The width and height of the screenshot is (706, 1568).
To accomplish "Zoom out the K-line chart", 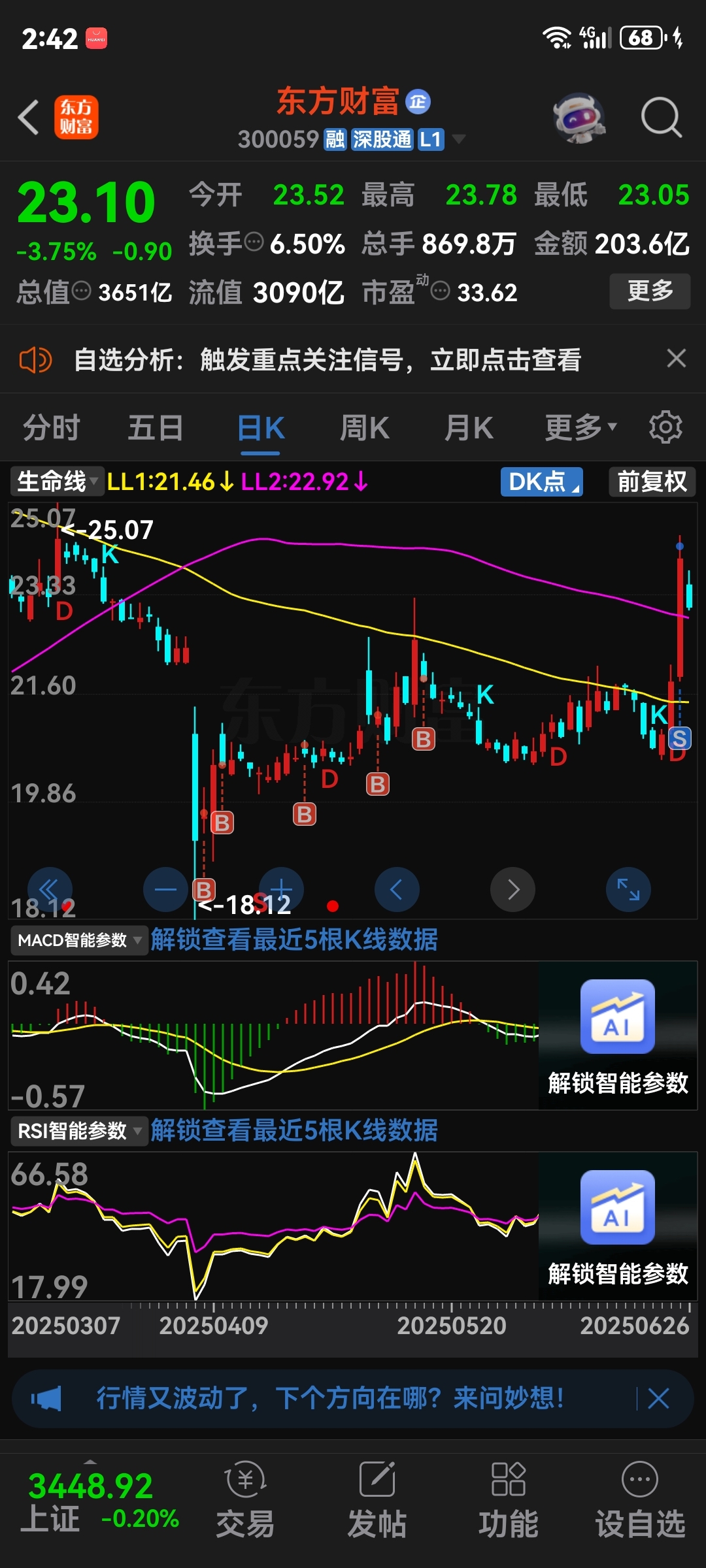I will point(165,889).
